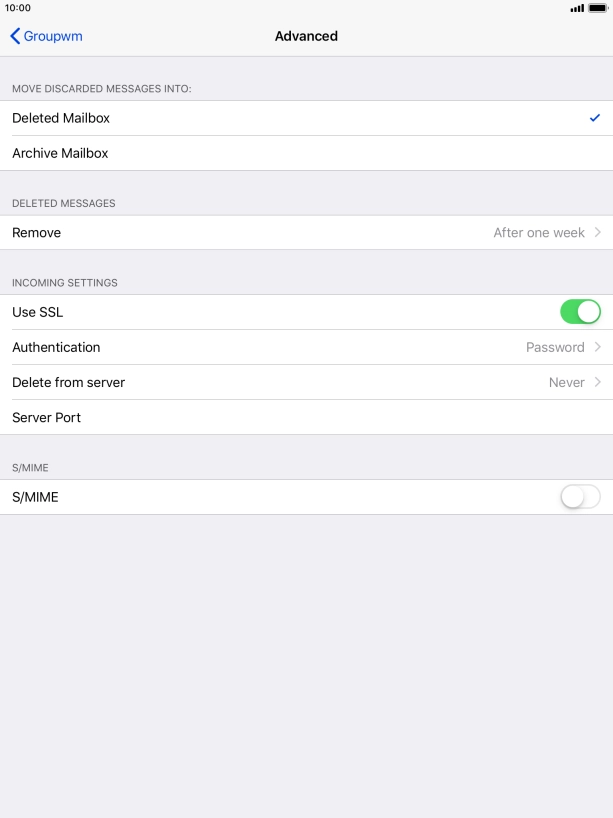Go back to Groupwm account settings
The width and height of the screenshot is (613, 818).
pyautogui.click(x=46, y=36)
